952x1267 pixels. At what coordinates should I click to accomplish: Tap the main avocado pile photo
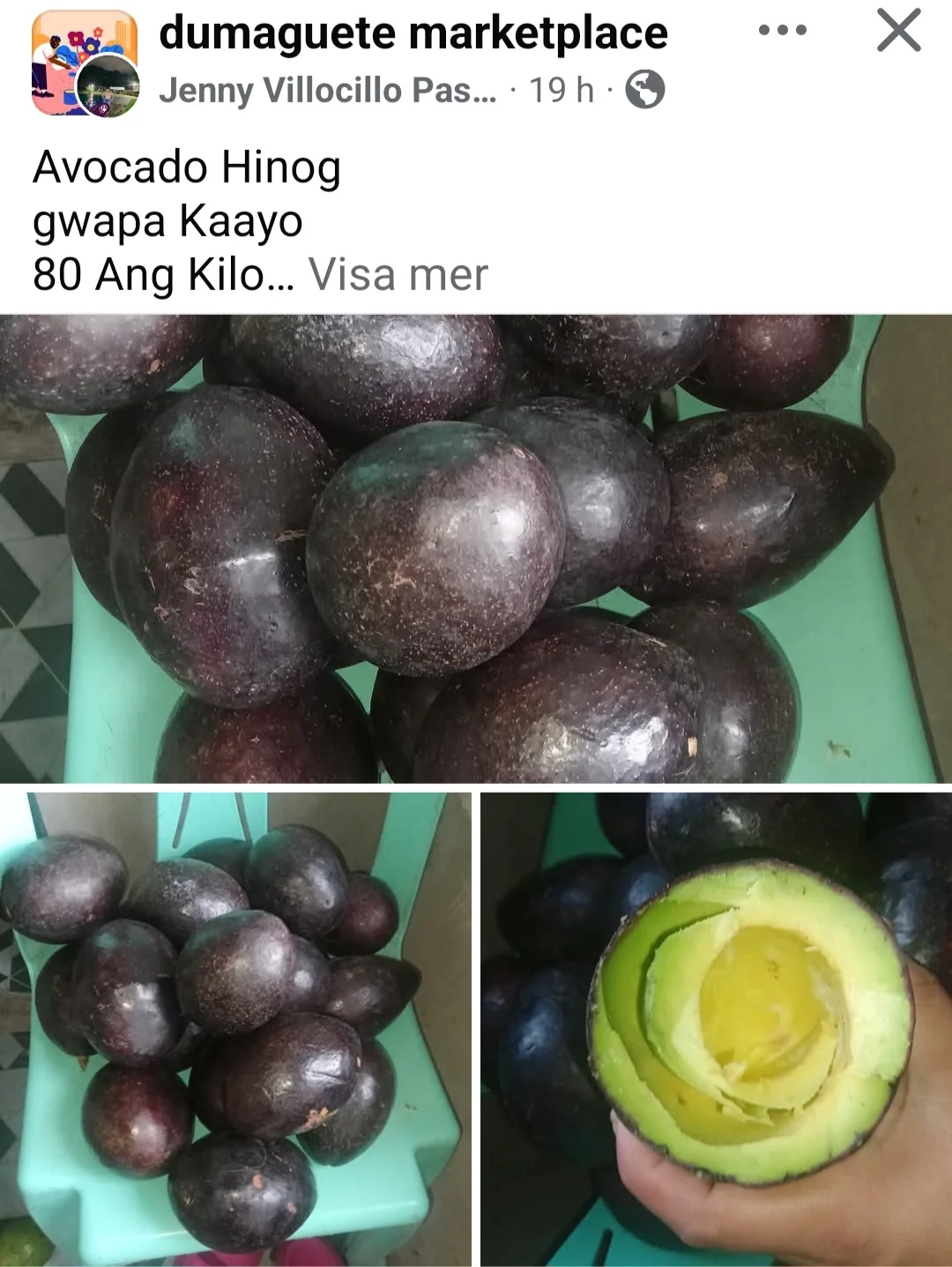pyautogui.click(x=476, y=547)
